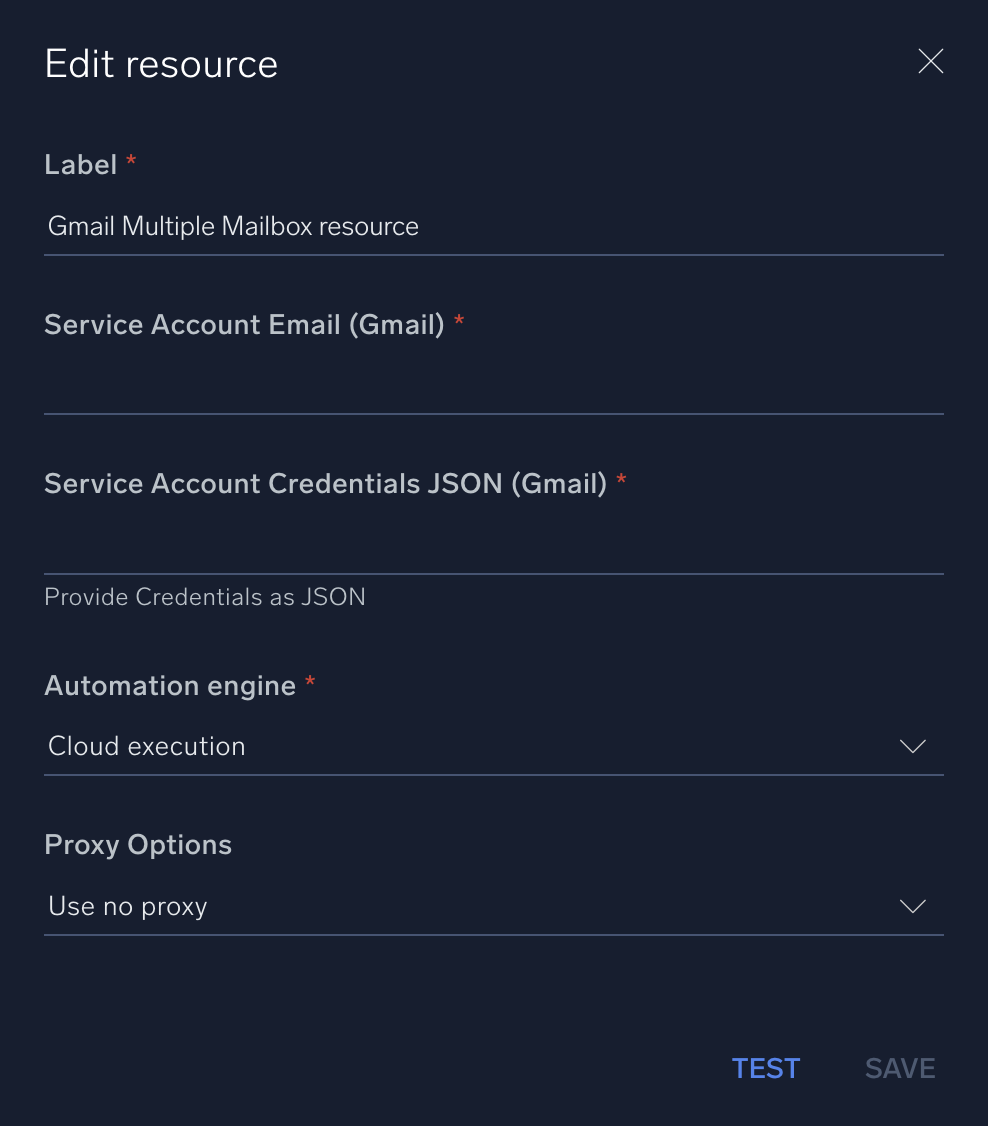The height and width of the screenshot is (1126, 988).
Task: Select the text Gmail Multiple Mailbox resource
Action: pyautogui.click(x=233, y=226)
